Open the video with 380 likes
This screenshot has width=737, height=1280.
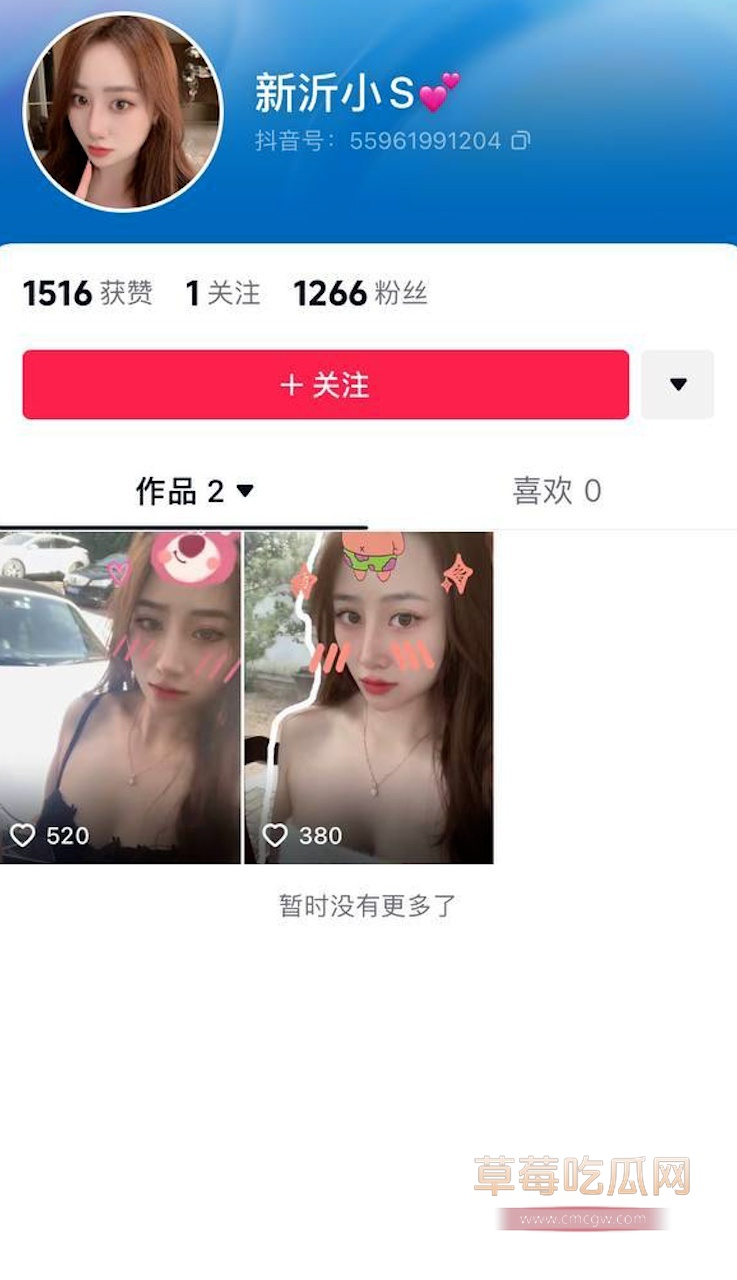369,697
